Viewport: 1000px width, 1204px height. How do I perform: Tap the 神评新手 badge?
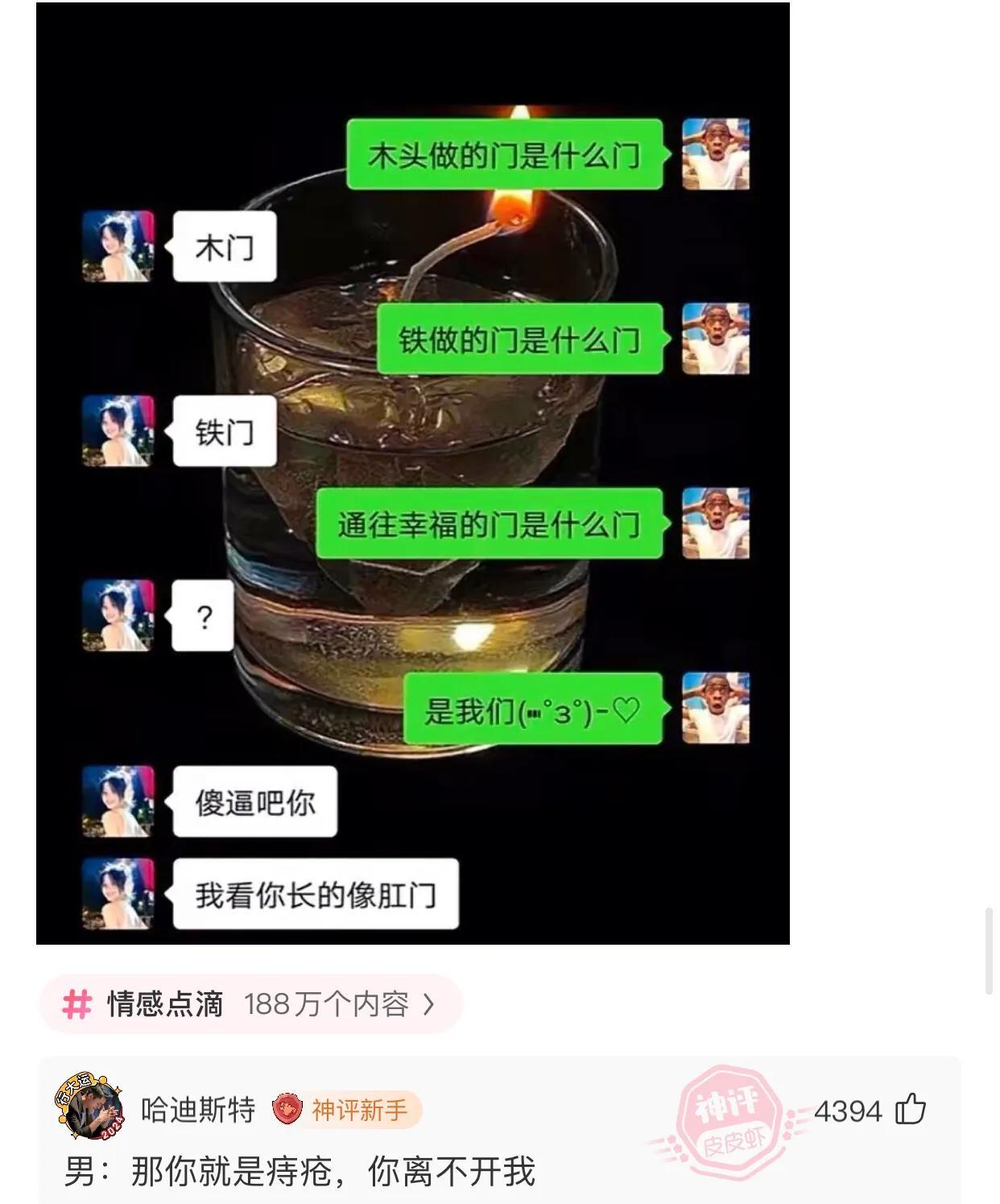[x=347, y=1110]
